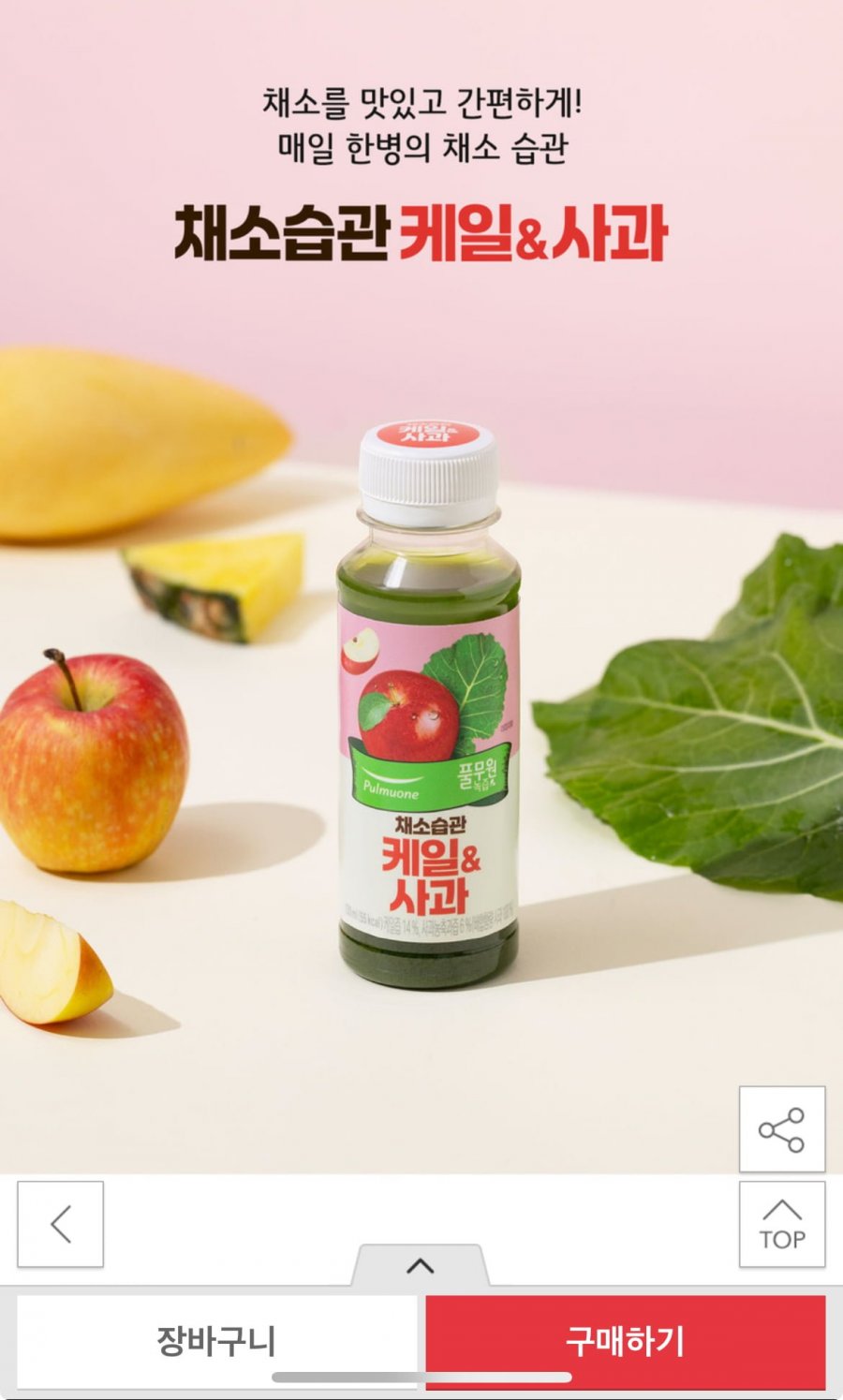Share this product
Image resolution: width=843 pixels, height=1400 pixels.
[x=781, y=1128]
